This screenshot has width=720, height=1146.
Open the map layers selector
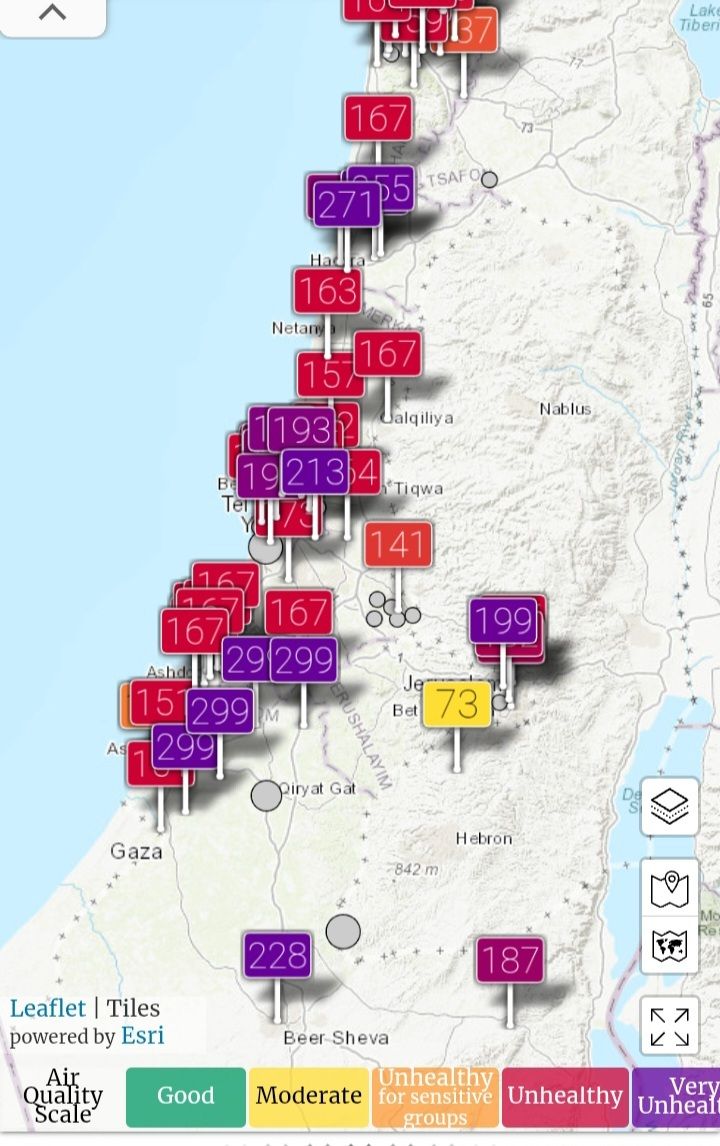pos(669,806)
